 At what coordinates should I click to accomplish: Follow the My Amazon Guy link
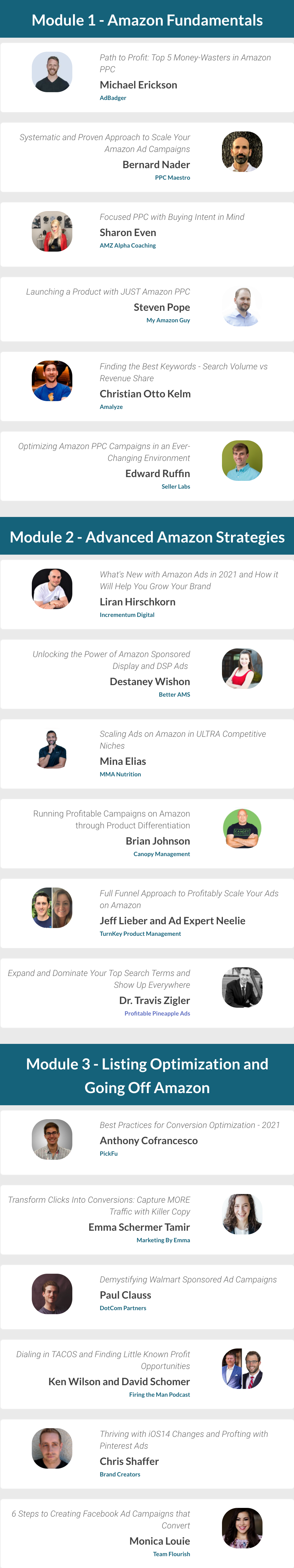(168, 320)
